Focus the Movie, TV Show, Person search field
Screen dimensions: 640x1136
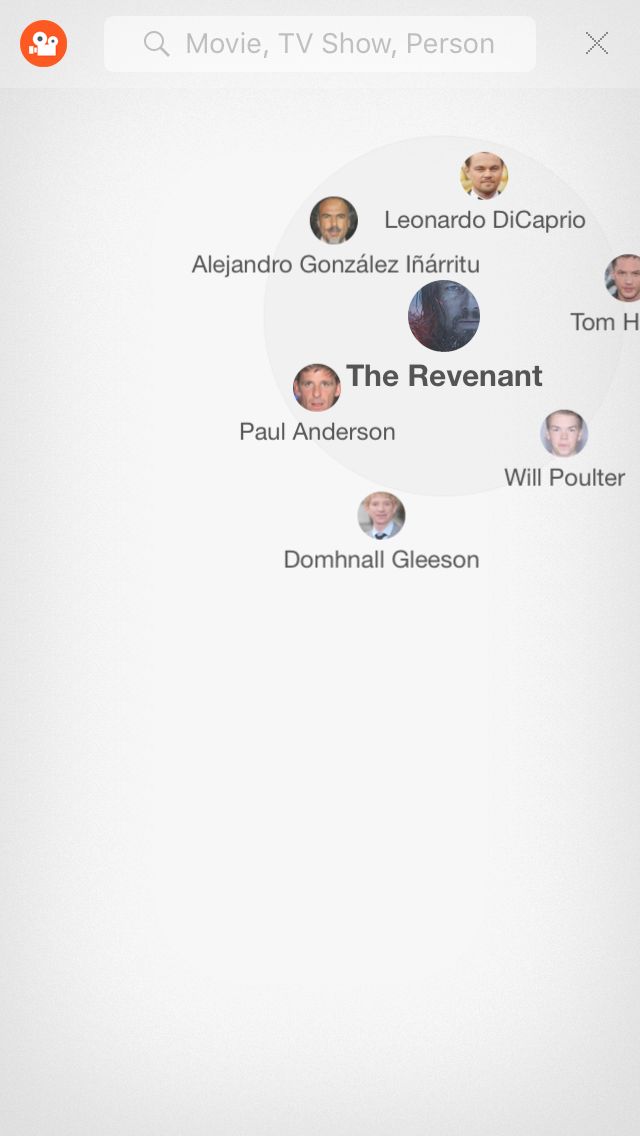point(320,43)
